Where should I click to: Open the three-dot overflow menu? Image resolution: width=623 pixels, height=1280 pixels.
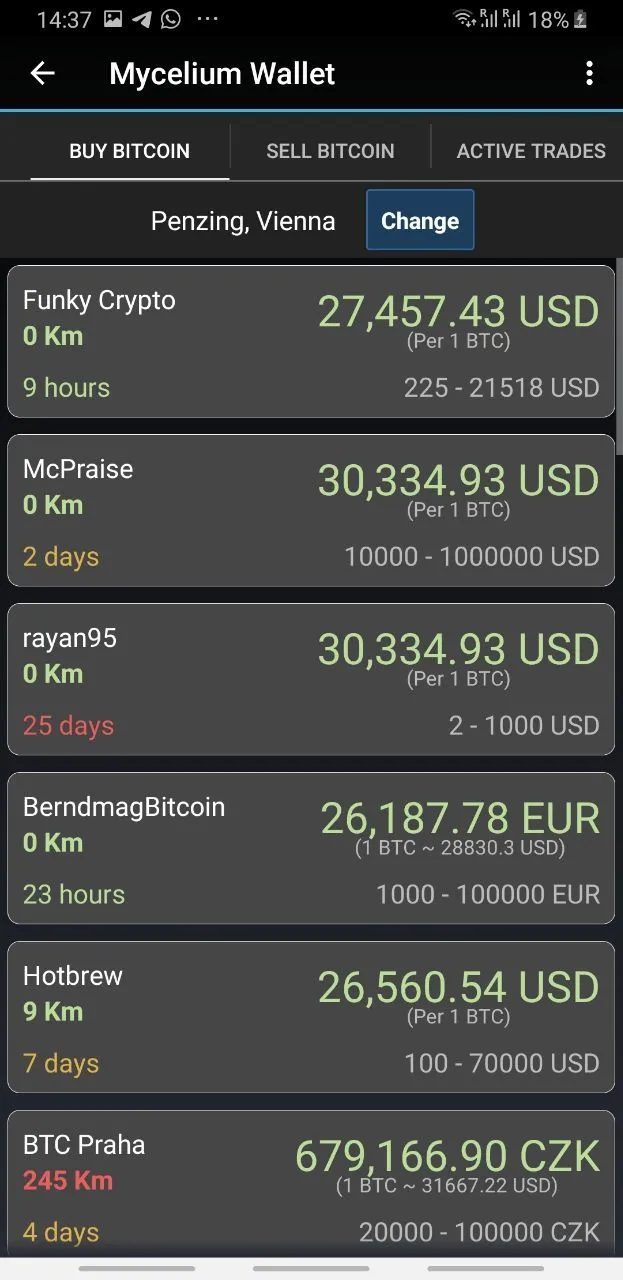point(589,73)
